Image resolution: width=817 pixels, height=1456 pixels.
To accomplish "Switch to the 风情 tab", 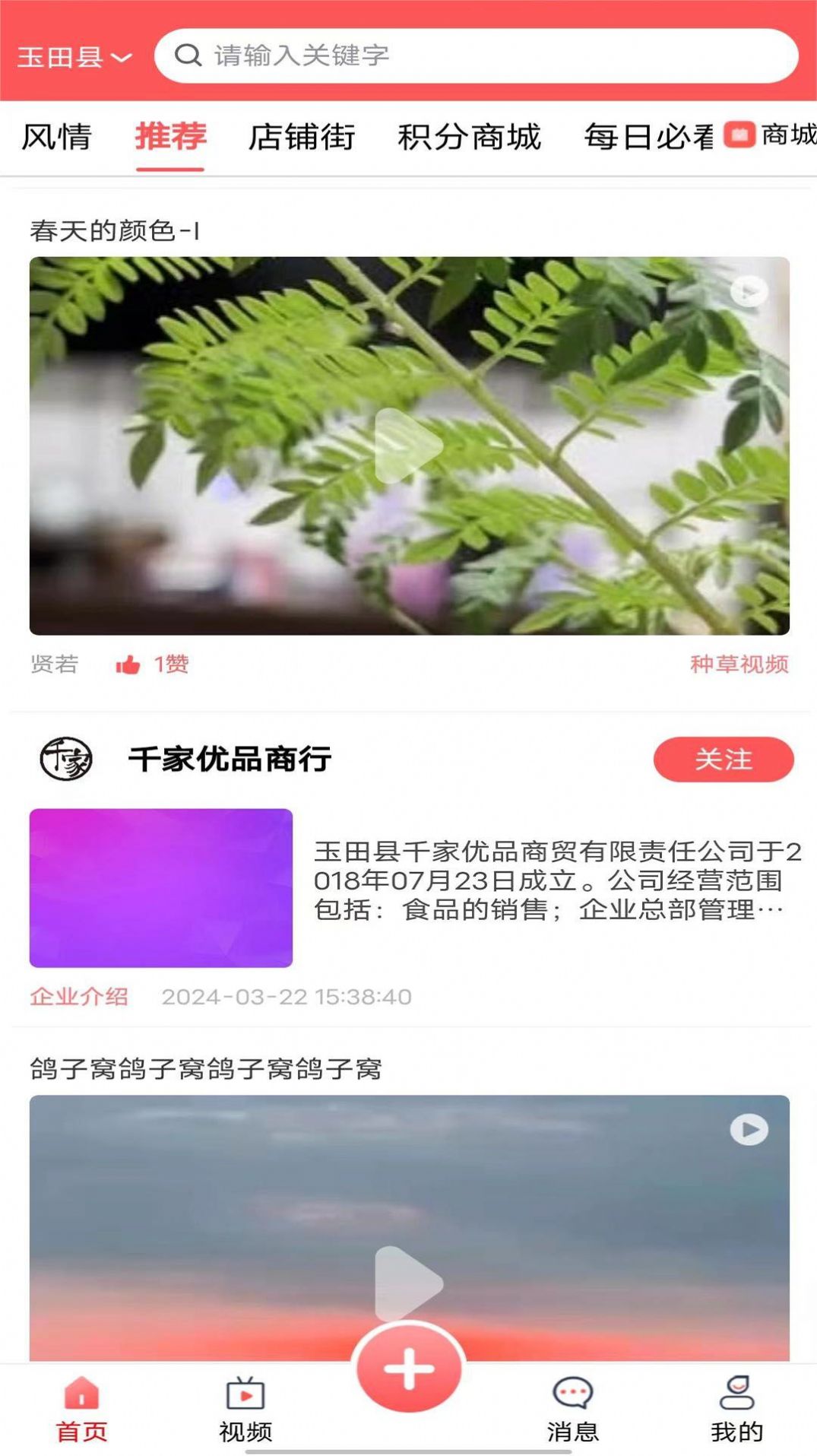I will (x=56, y=137).
